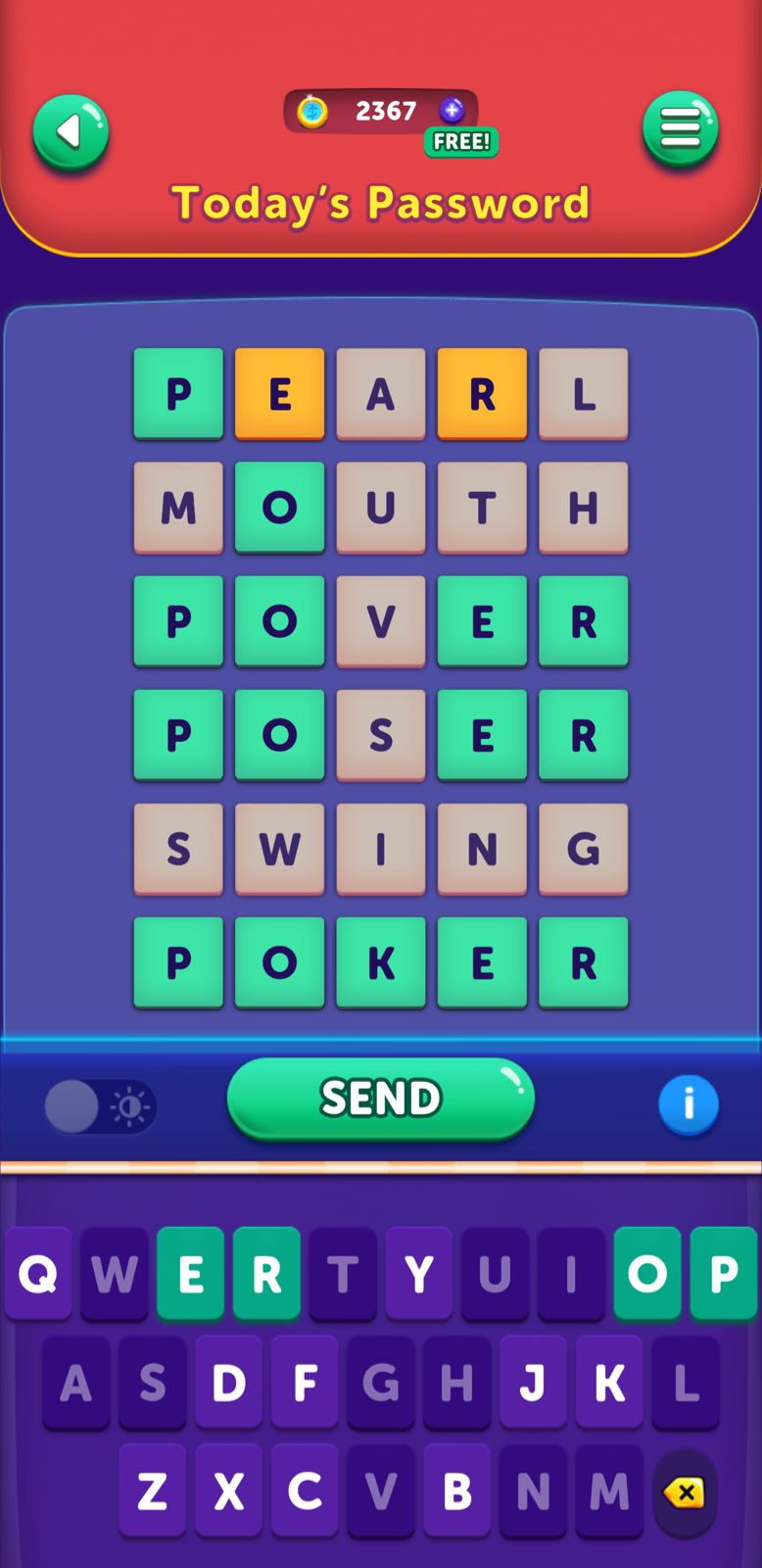
Task: Hit the F key
Action: [305, 1383]
